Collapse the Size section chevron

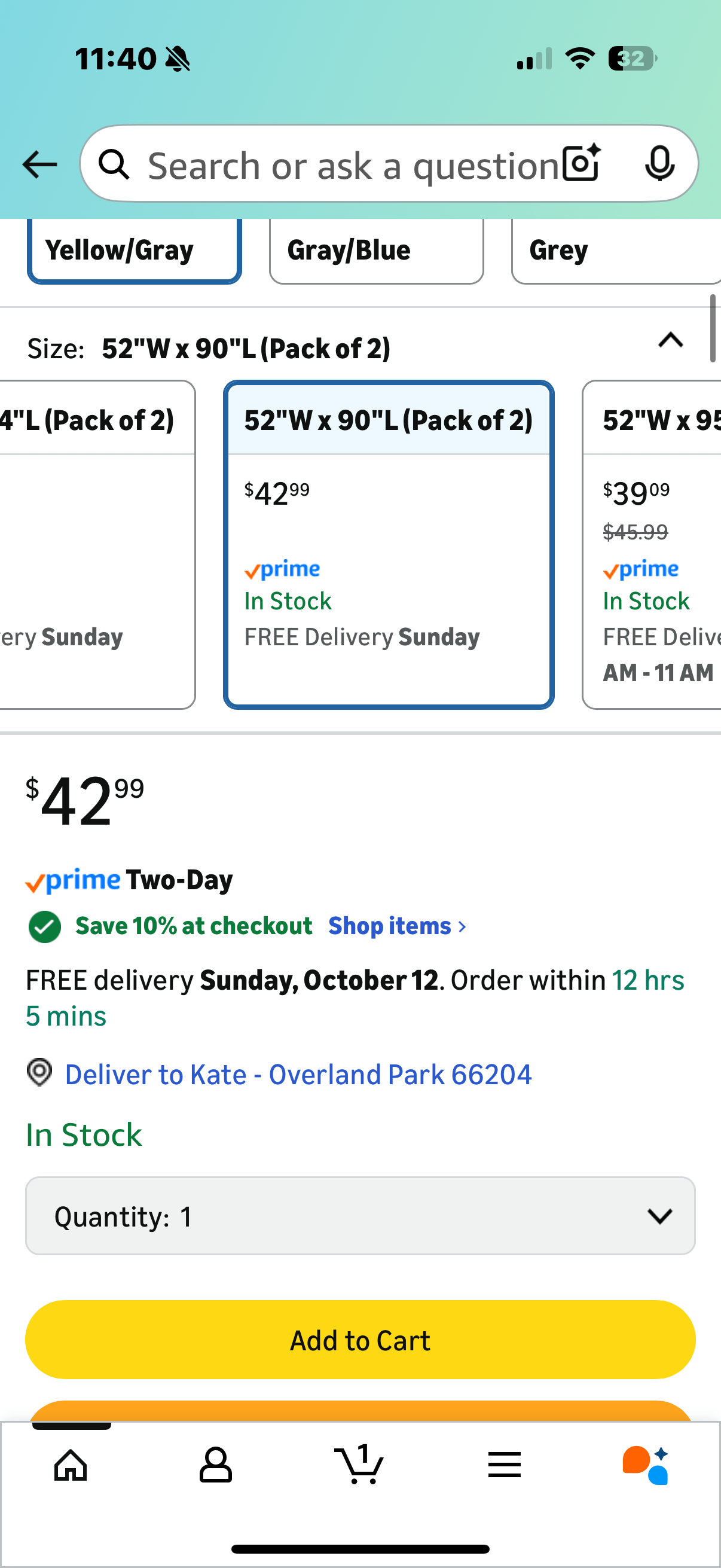tap(671, 340)
